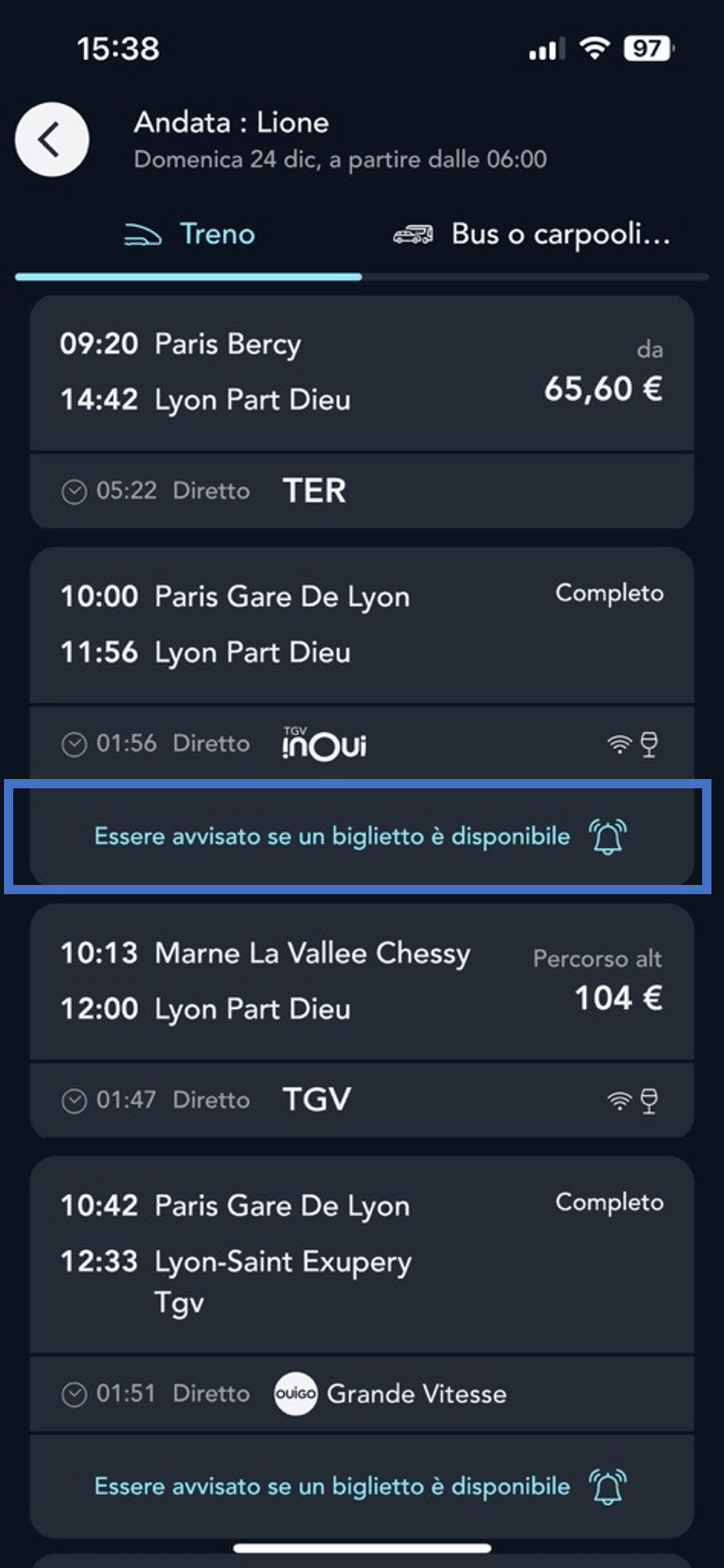Toggle the alert bell for the 10:00 train
The width and height of the screenshot is (724, 1568).
(x=608, y=837)
